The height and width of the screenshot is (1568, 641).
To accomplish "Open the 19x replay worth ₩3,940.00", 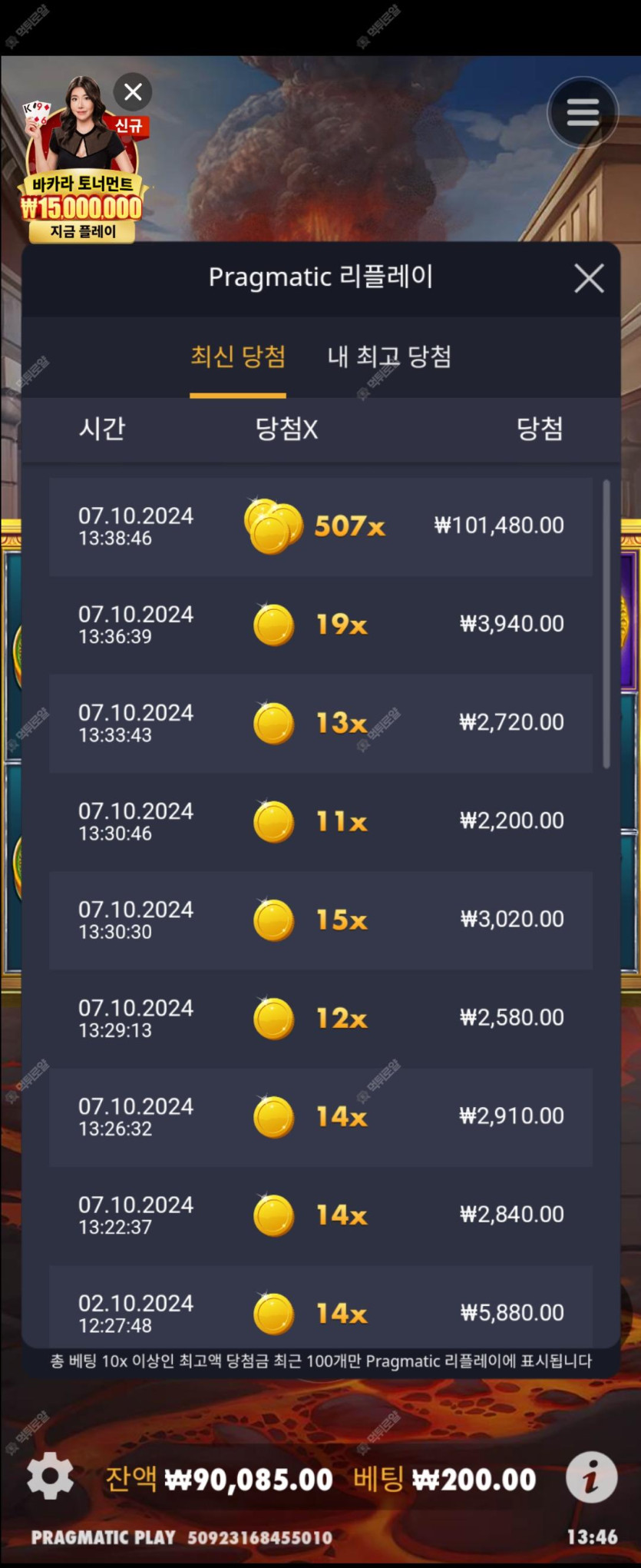I will [x=320, y=625].
